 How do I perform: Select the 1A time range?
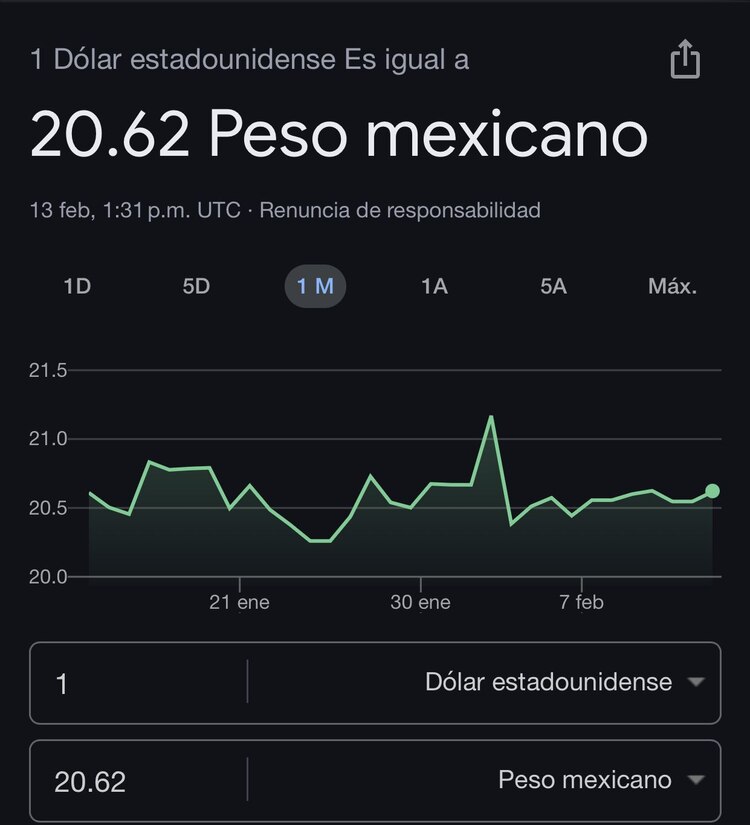pos(433,286)
